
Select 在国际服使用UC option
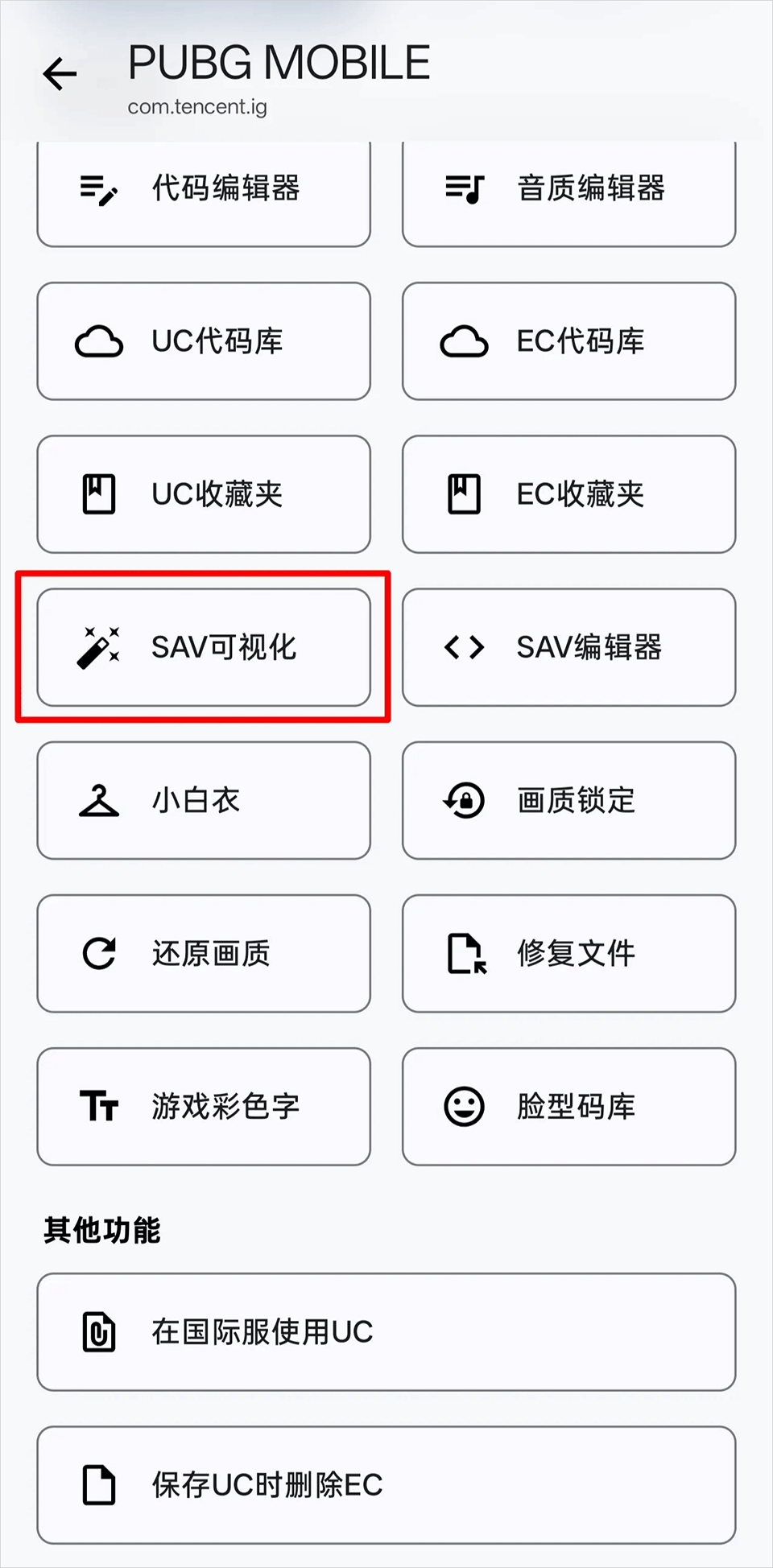coord(386,1331)
